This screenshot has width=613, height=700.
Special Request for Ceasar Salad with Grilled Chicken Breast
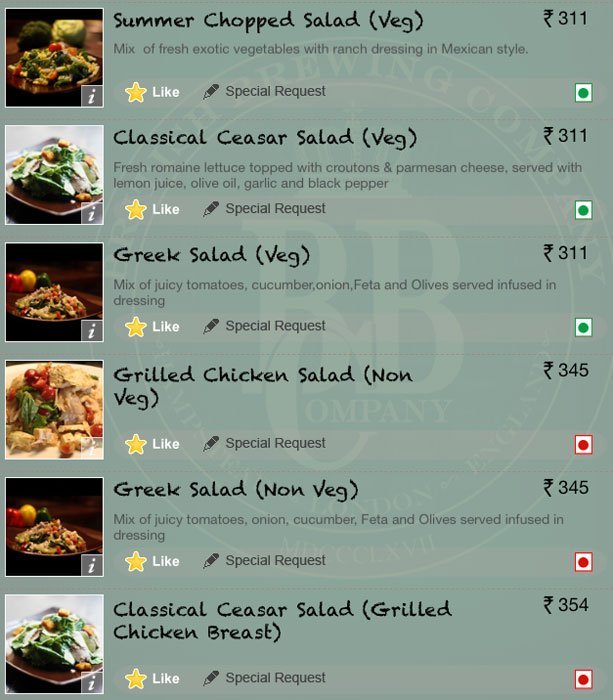(x=264, y=678)
